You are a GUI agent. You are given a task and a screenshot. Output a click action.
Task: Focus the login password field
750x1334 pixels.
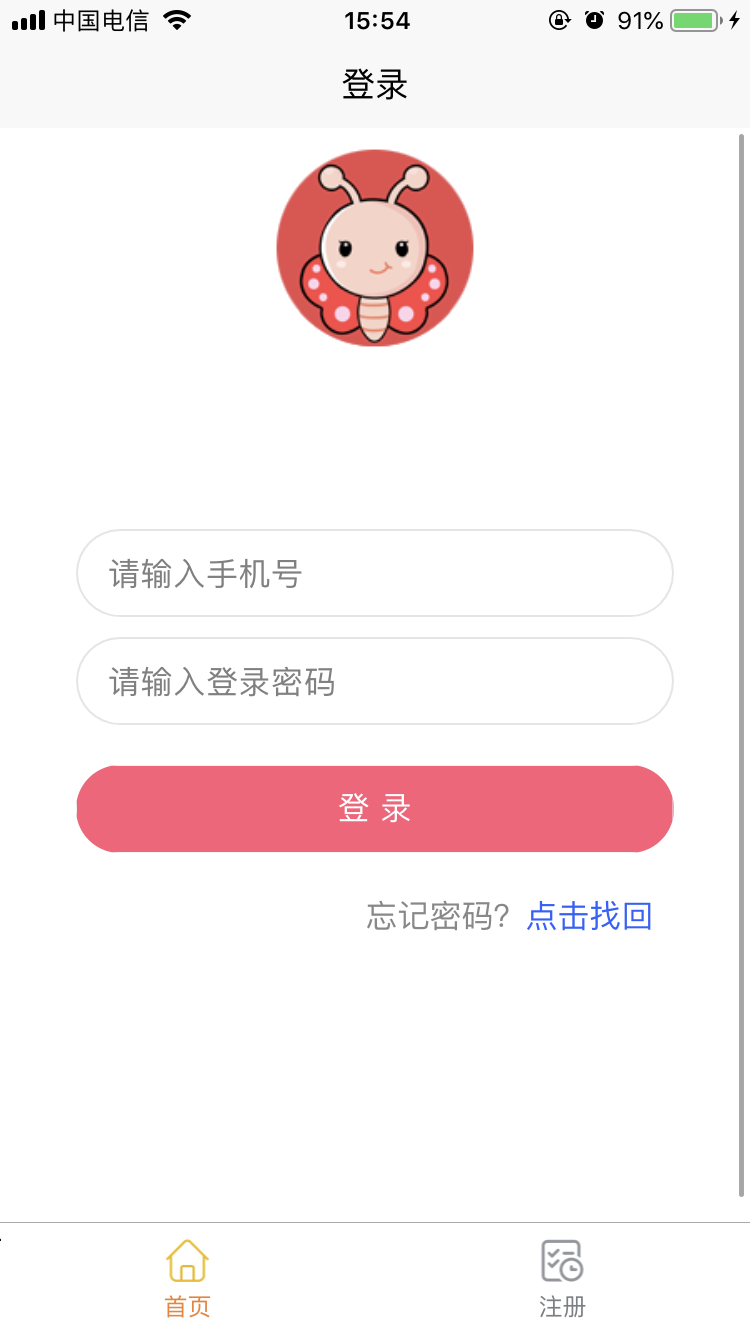pyautogui.click(x=374, y=681)
